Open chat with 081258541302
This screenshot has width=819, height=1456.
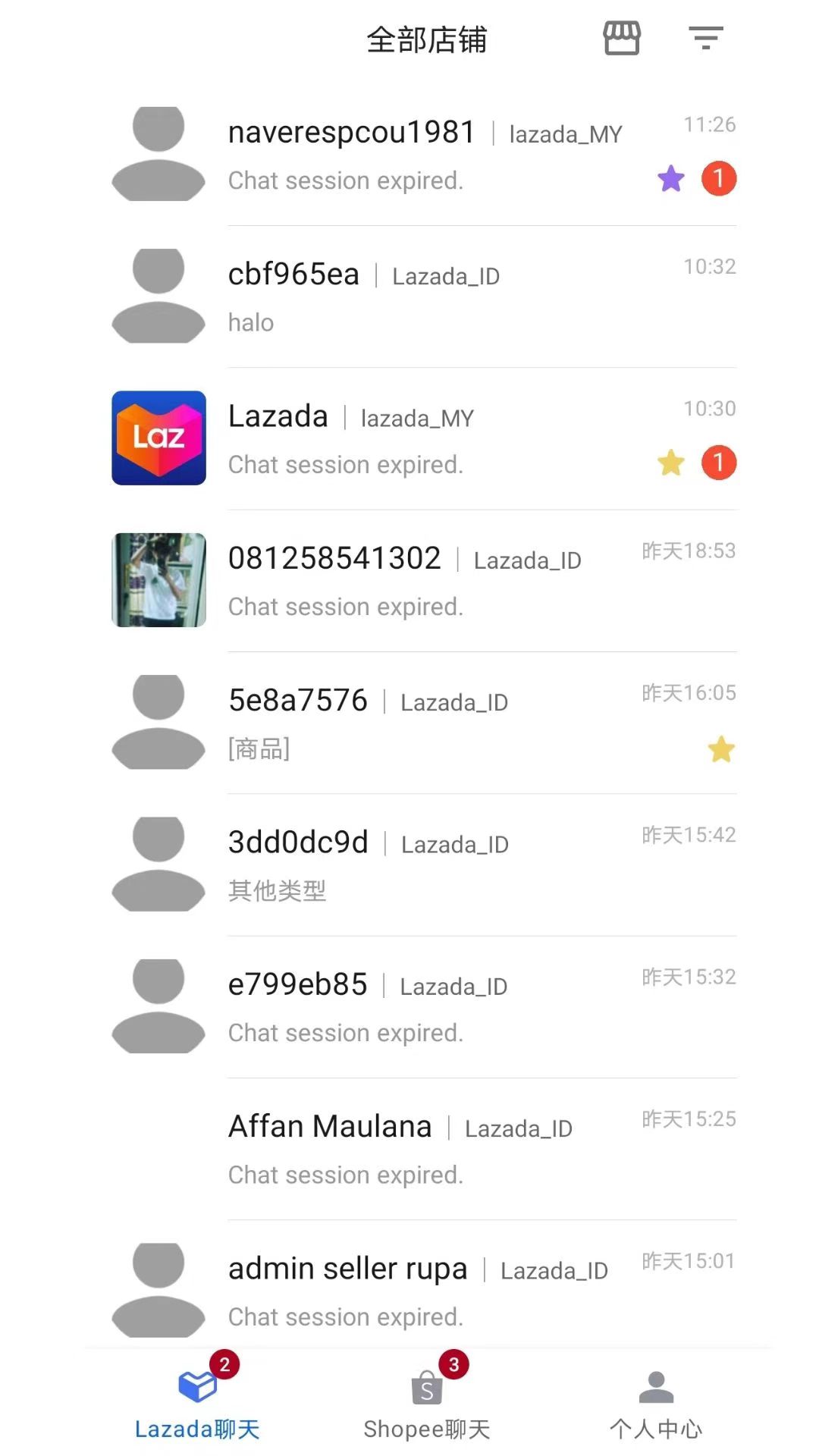pos(425,581)
